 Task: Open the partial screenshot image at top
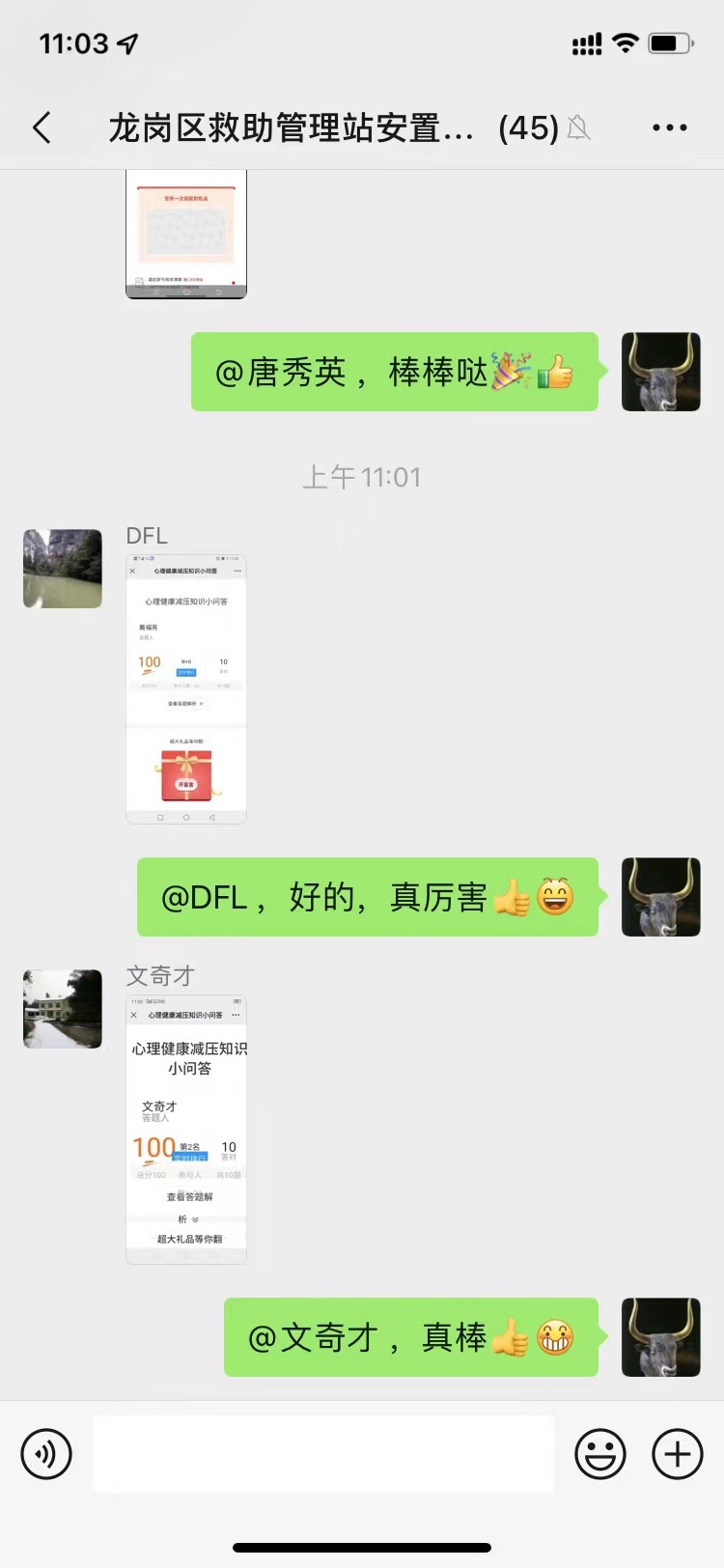[186, 235]
